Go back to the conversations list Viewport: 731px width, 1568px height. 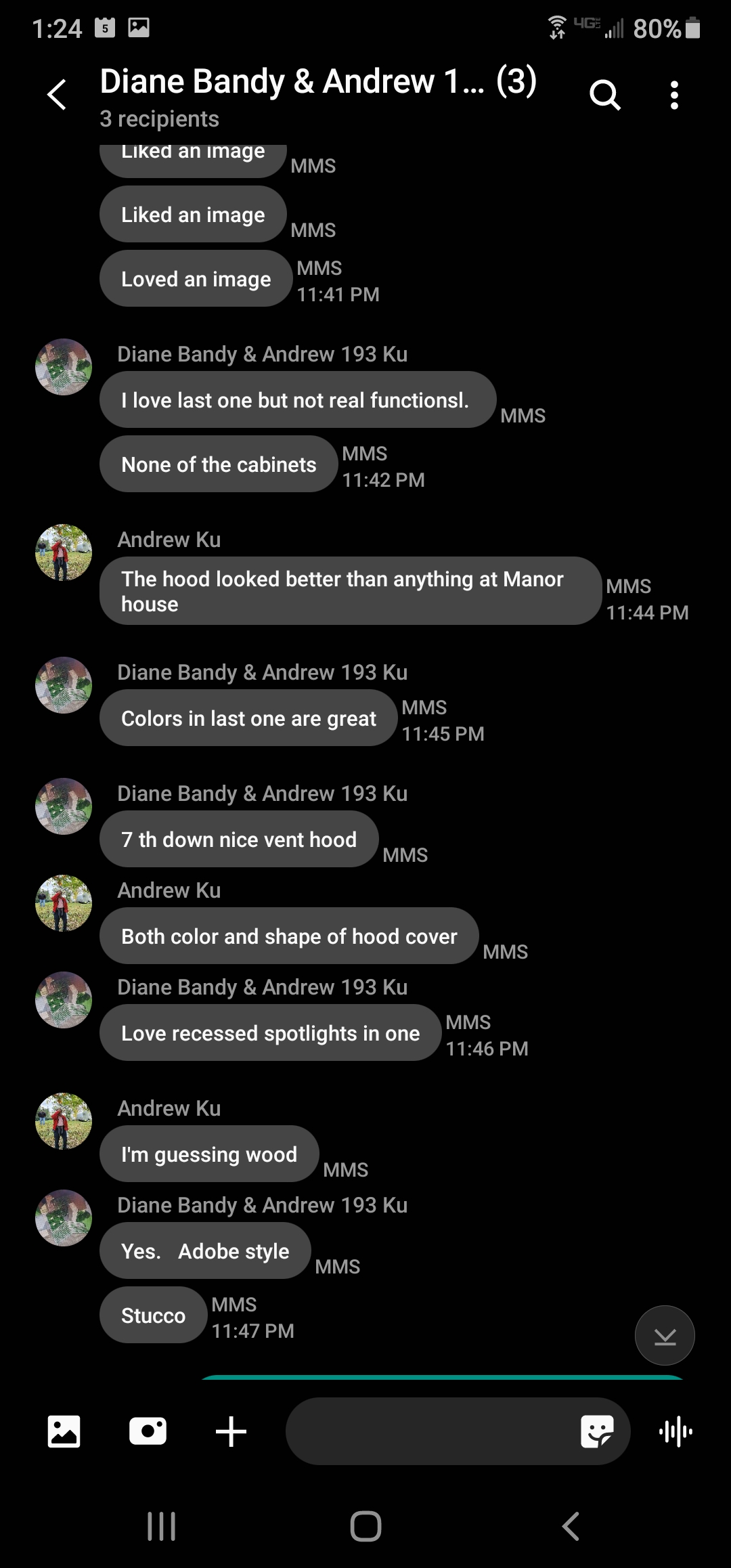point(58,95)
